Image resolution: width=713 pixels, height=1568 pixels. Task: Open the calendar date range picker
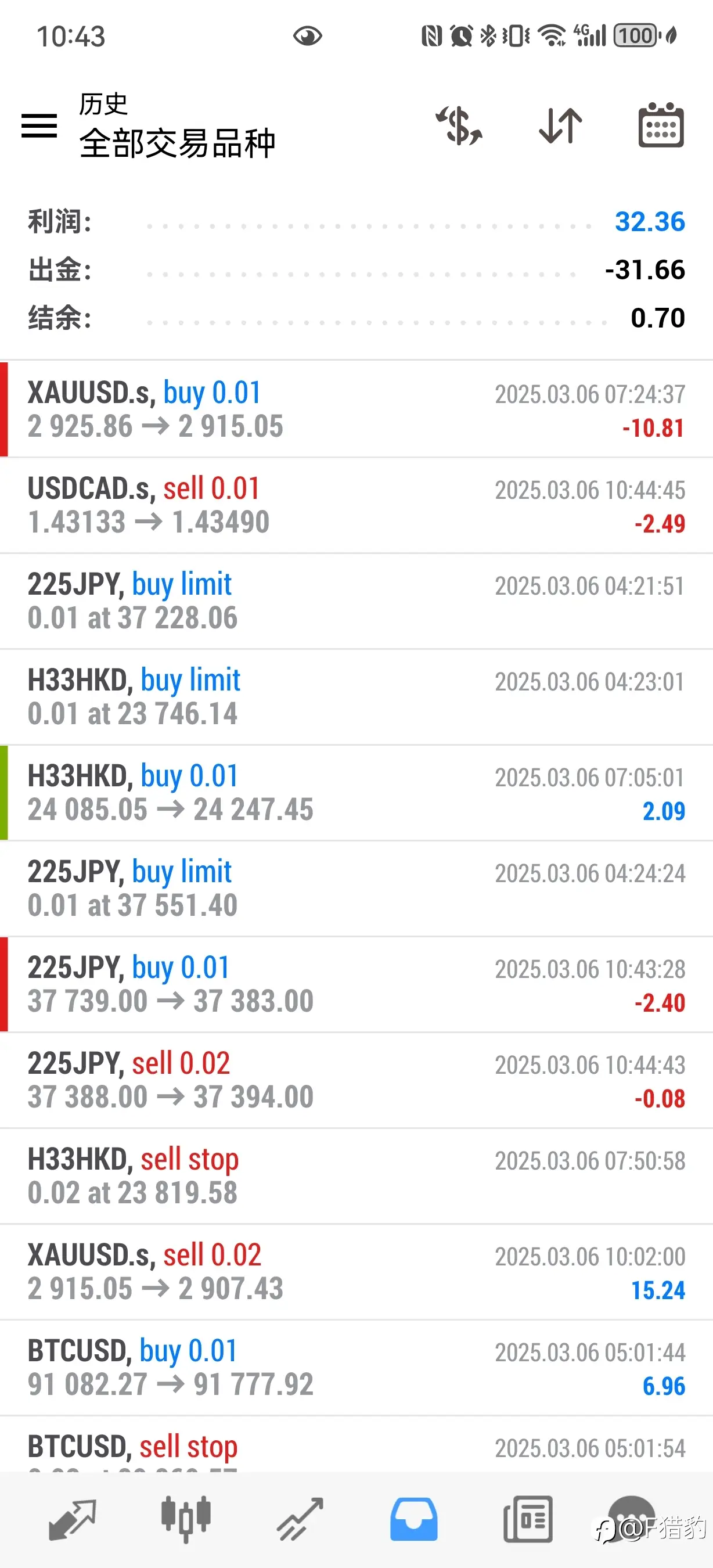click(x=661, y=125)
